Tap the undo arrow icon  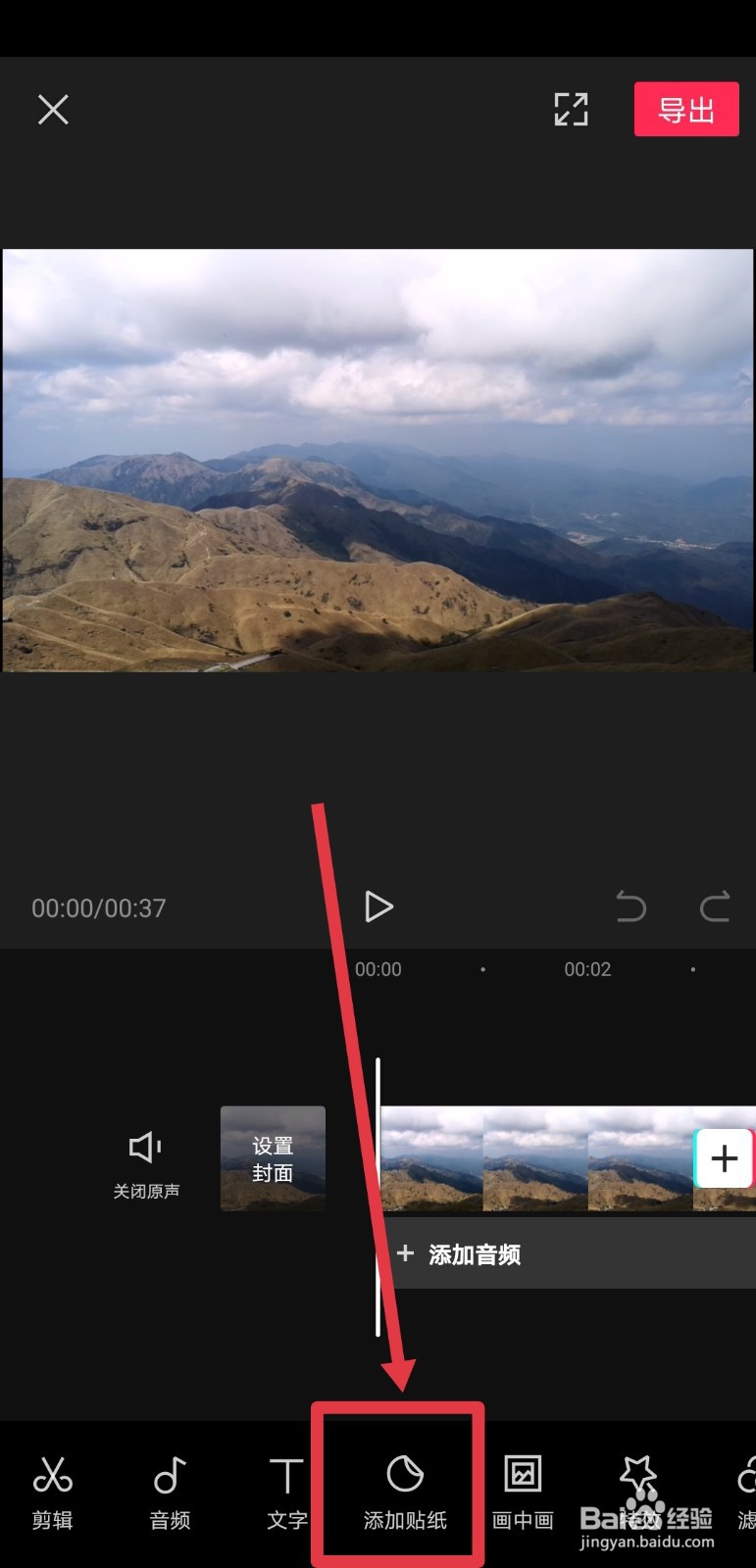631,907
